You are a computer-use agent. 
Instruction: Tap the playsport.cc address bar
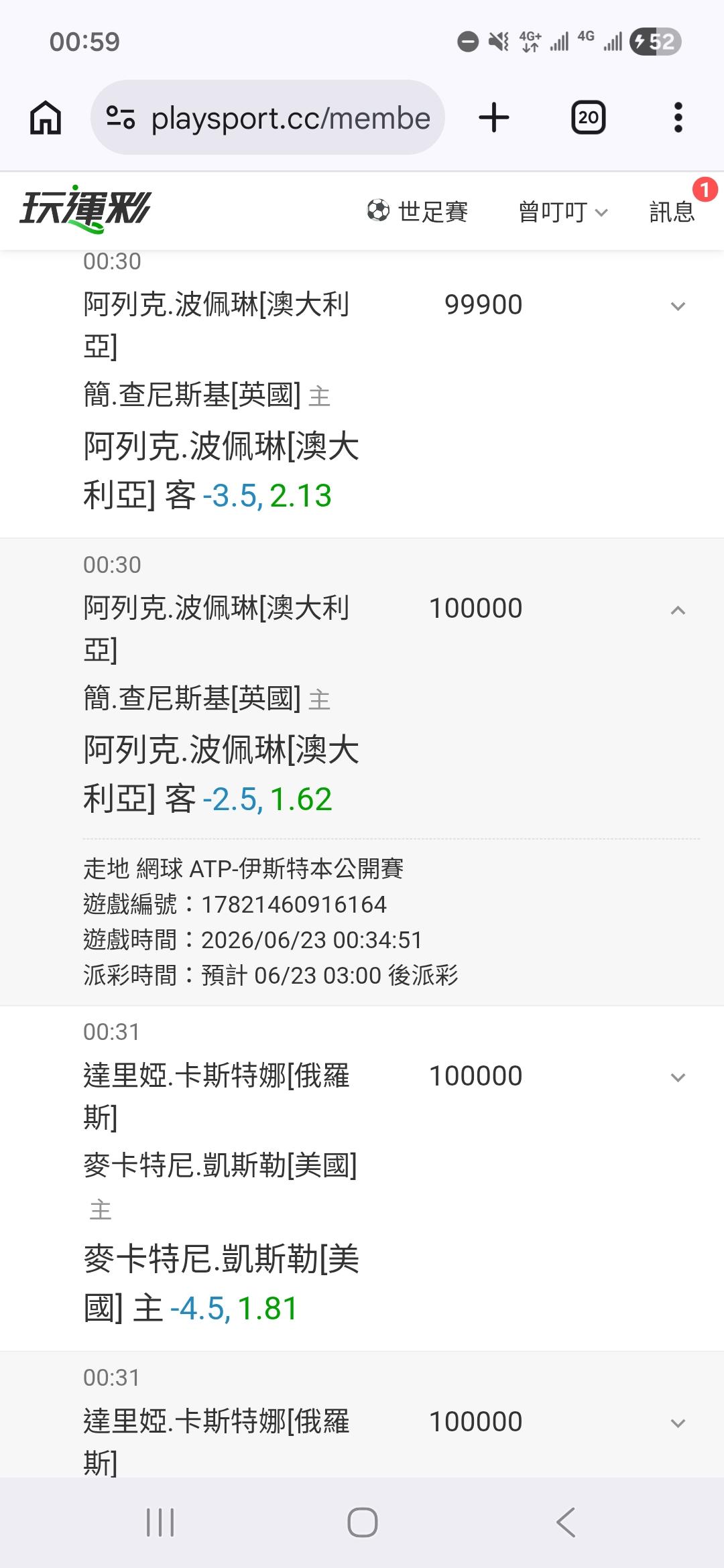tap(267, 118)
